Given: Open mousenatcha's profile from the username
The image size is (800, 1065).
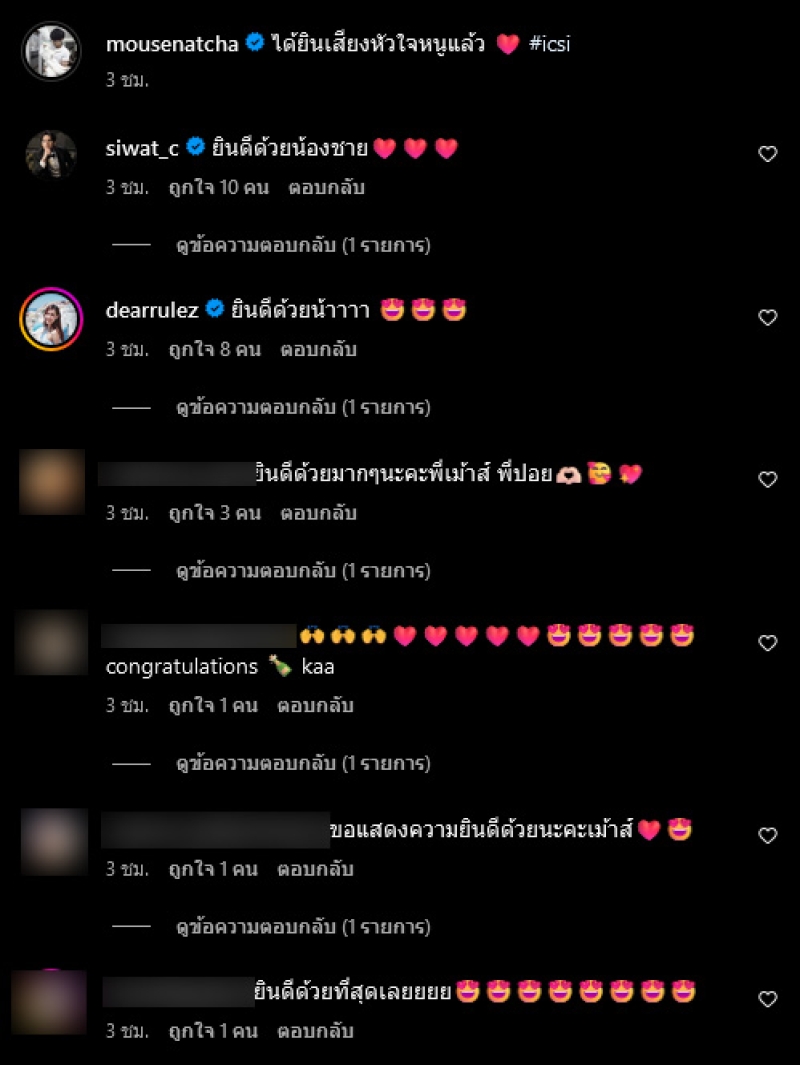Looking at the screenshot, I should (x=172, y=44).
